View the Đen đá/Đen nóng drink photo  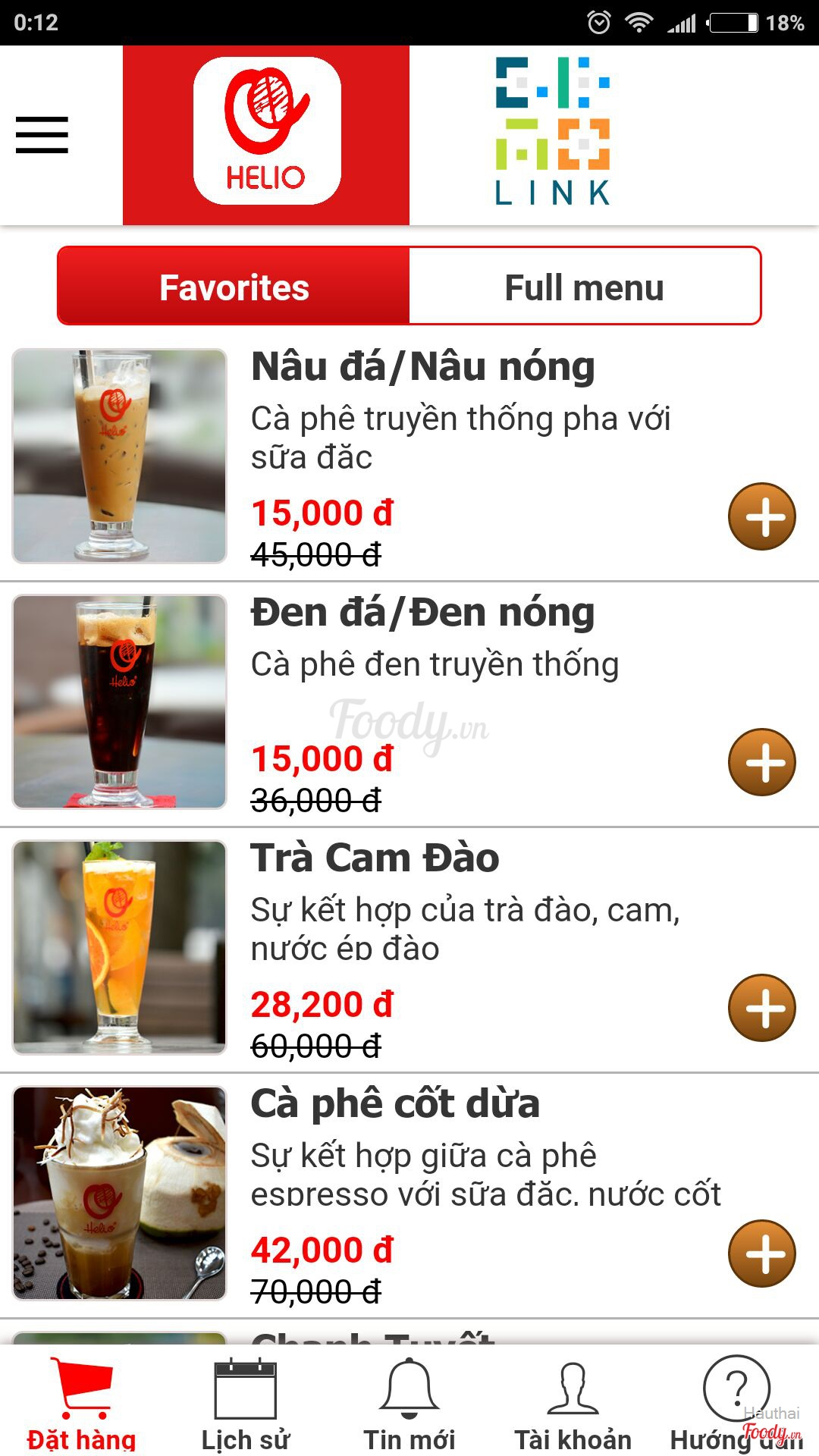[x=120, y=701]
